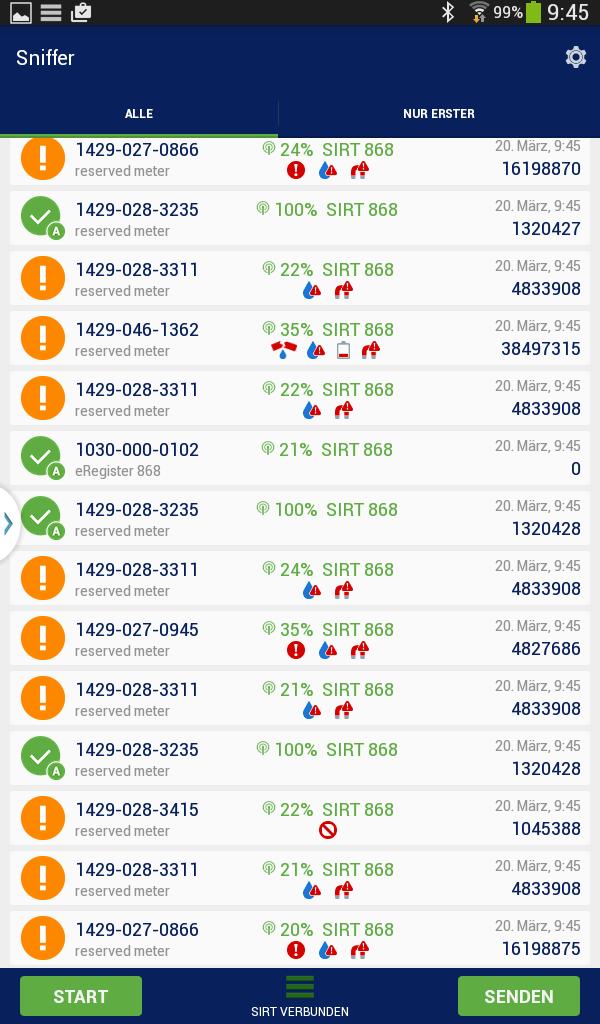This screenshot has height=1024, width=600.
Task: Open meter 1429-027-0866 with reading 16198875
Action: (300, 938)
